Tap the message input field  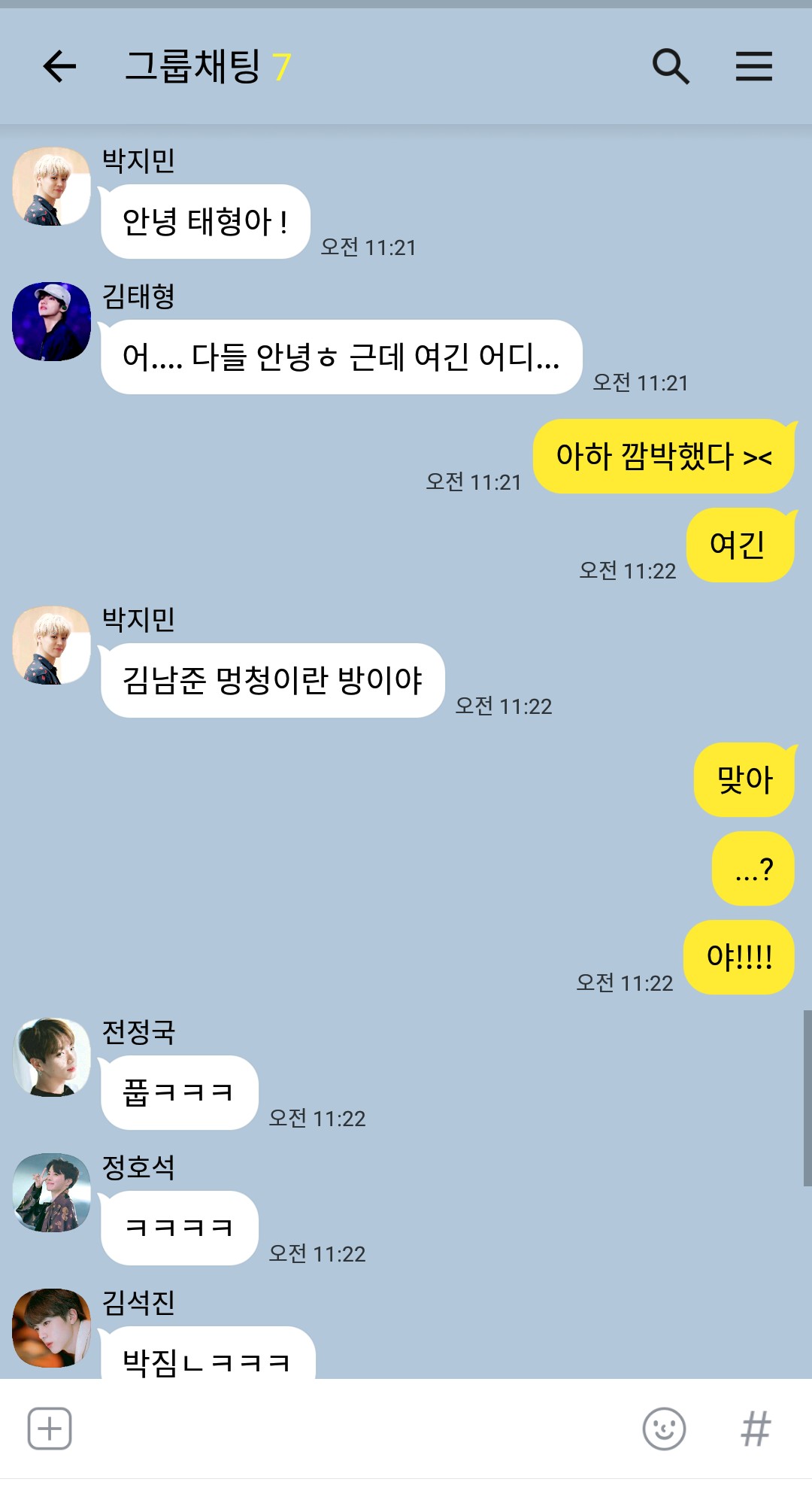point(353,1428)
